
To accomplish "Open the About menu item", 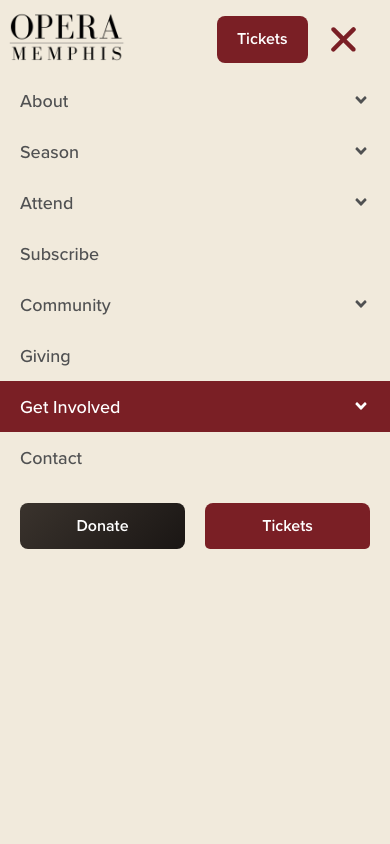I will [x=44, y=101].
